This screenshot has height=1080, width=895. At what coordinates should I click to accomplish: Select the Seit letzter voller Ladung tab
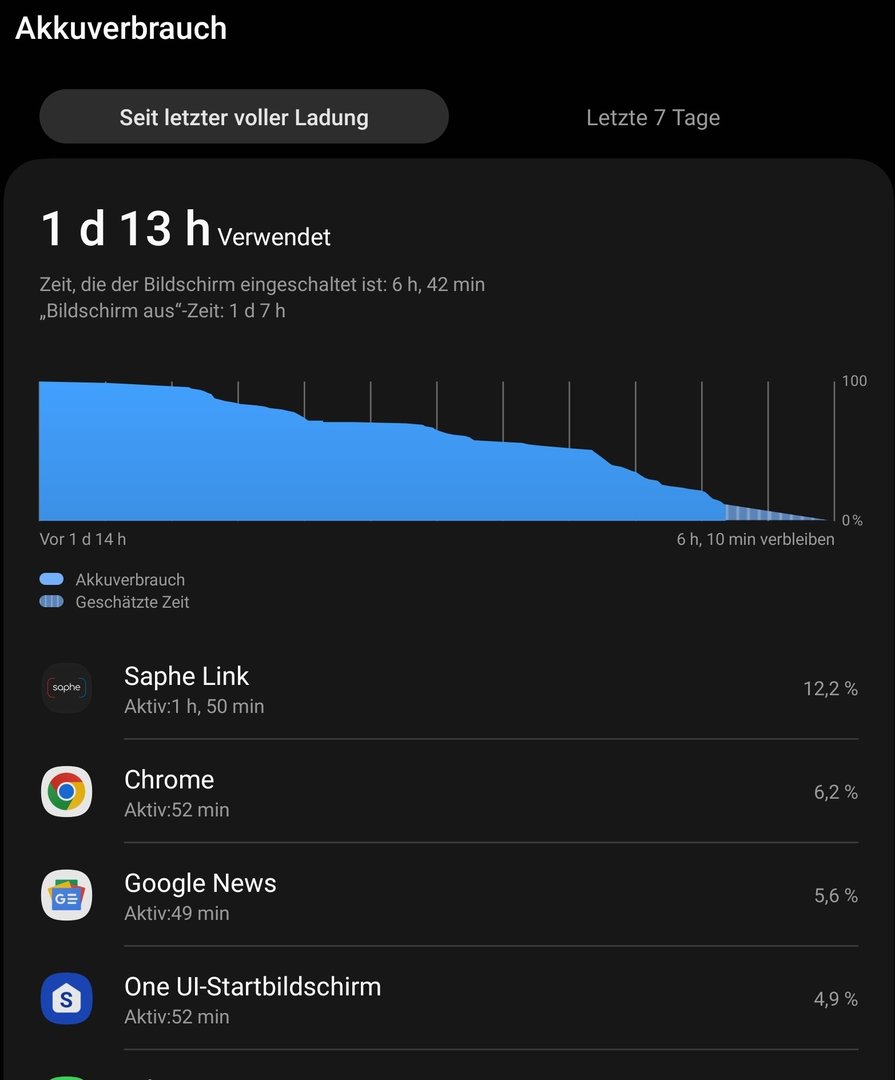(x=244, y=117)
